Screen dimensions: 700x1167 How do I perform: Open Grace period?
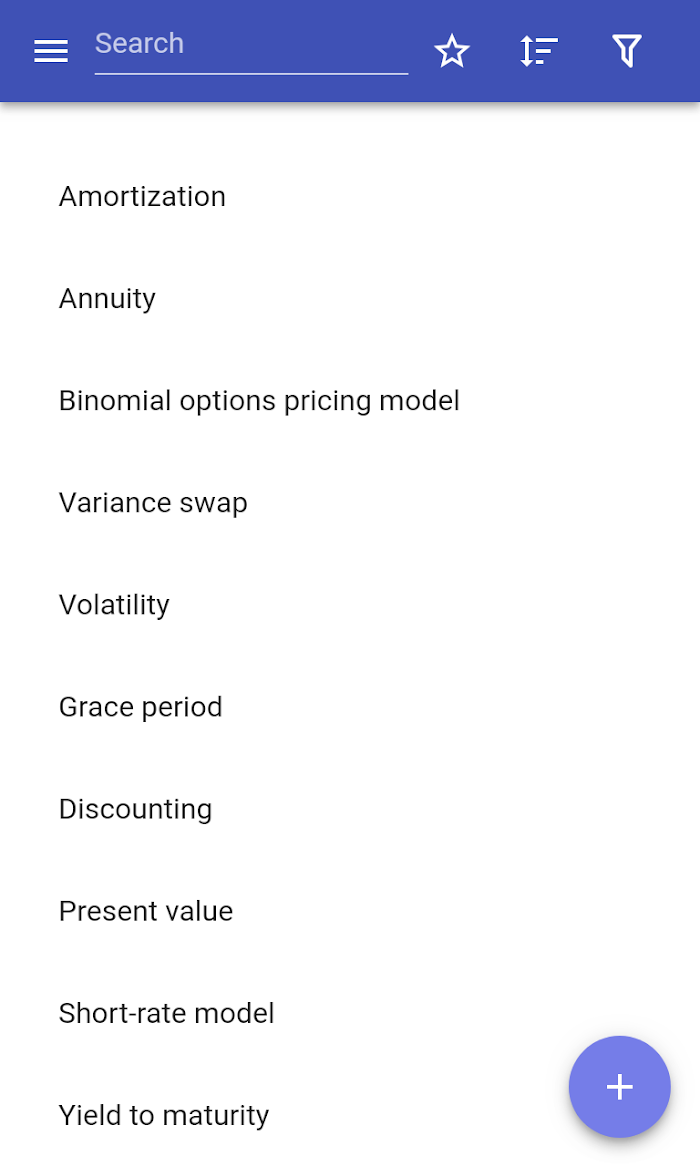[350, 706]
